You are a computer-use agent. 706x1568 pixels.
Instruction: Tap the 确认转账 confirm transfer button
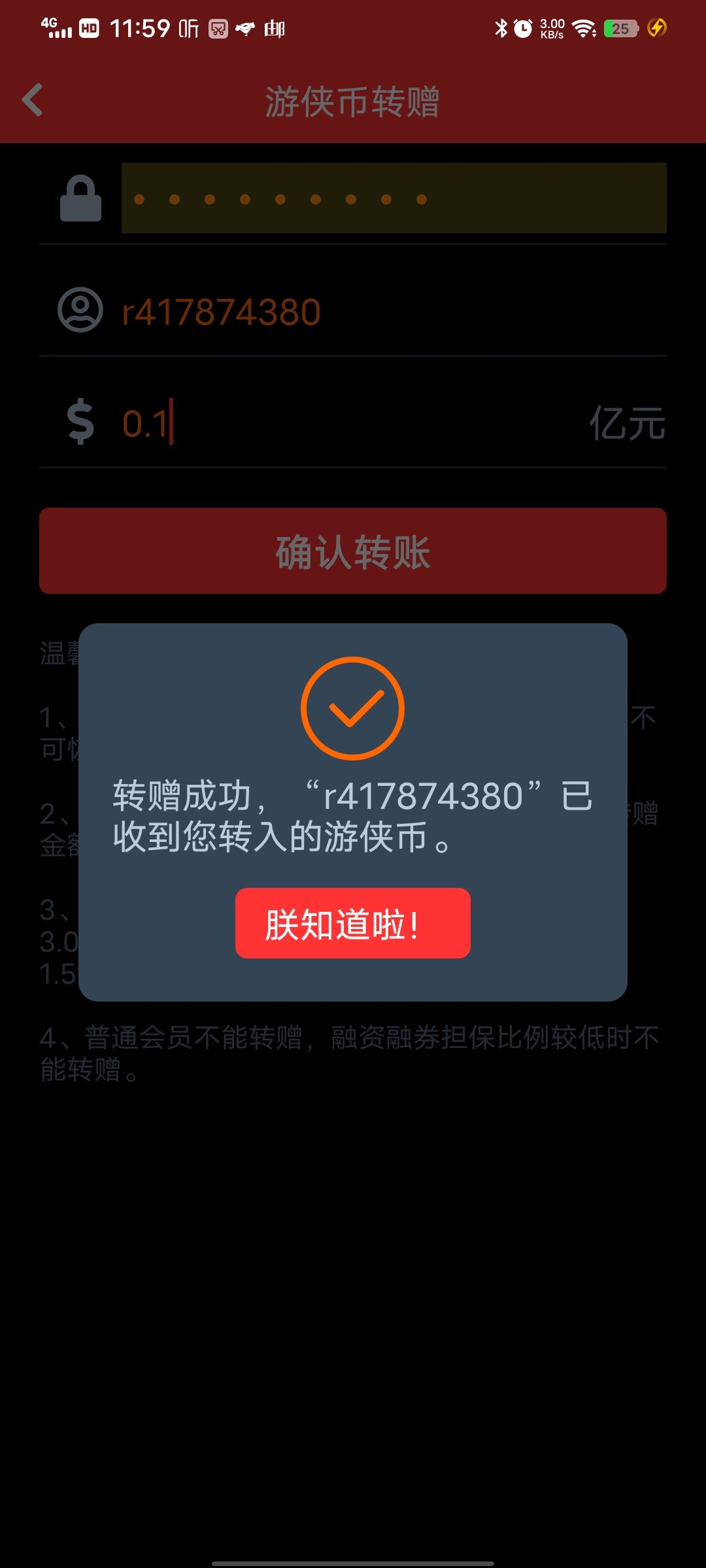pyautogui.click(x=353, y=551)
